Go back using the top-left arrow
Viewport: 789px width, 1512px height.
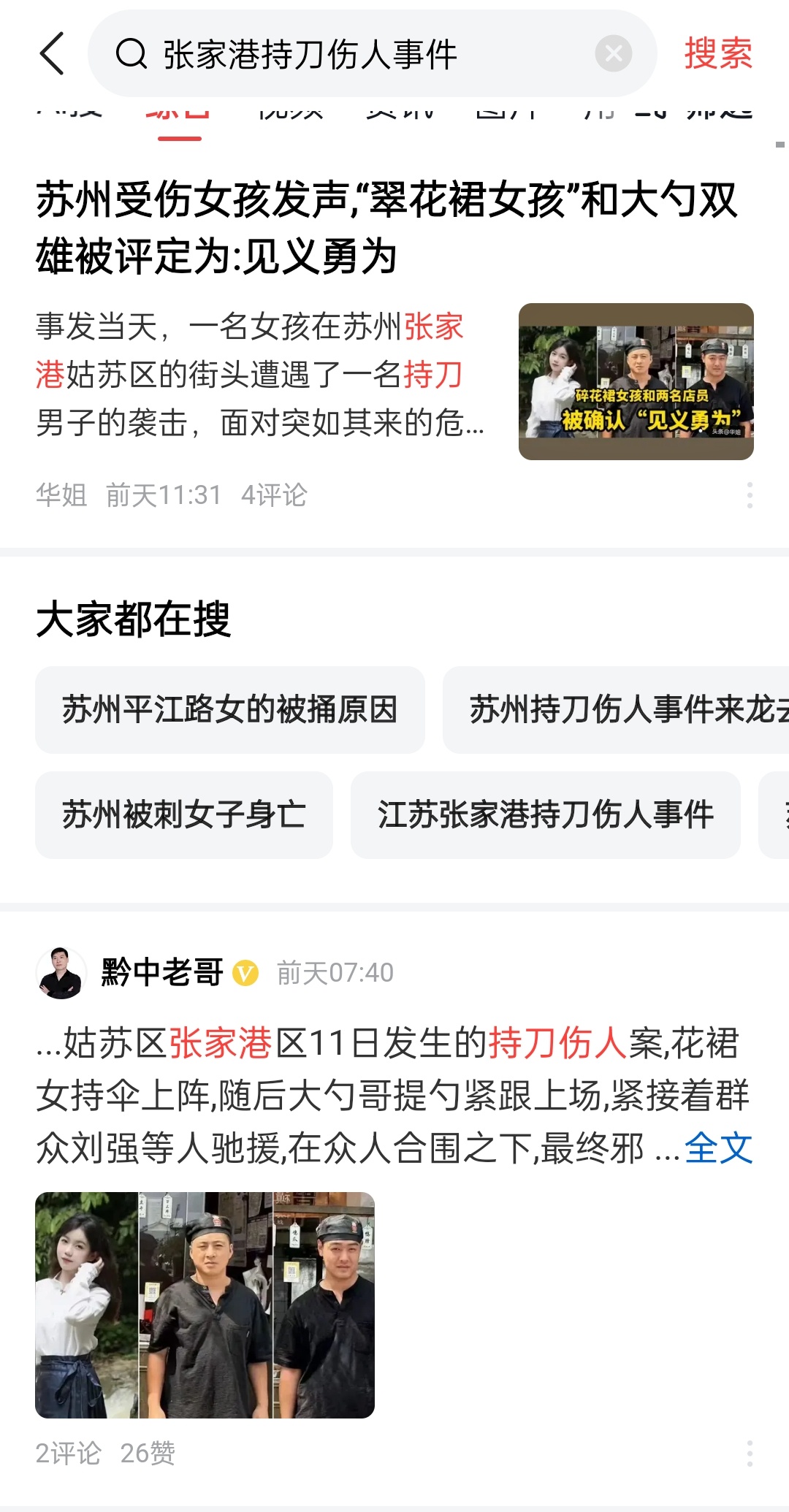53,53
